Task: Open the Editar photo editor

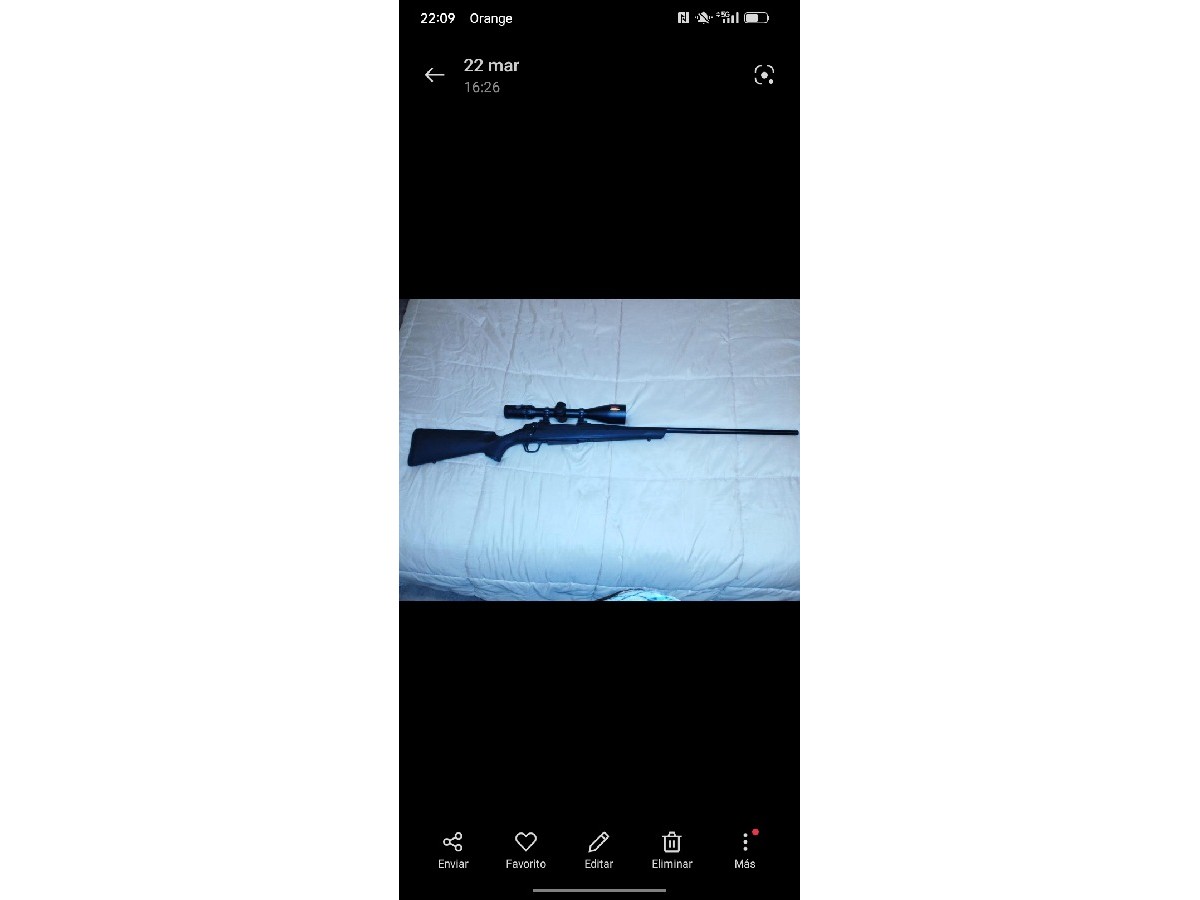Action: click(x=599, y=850)
